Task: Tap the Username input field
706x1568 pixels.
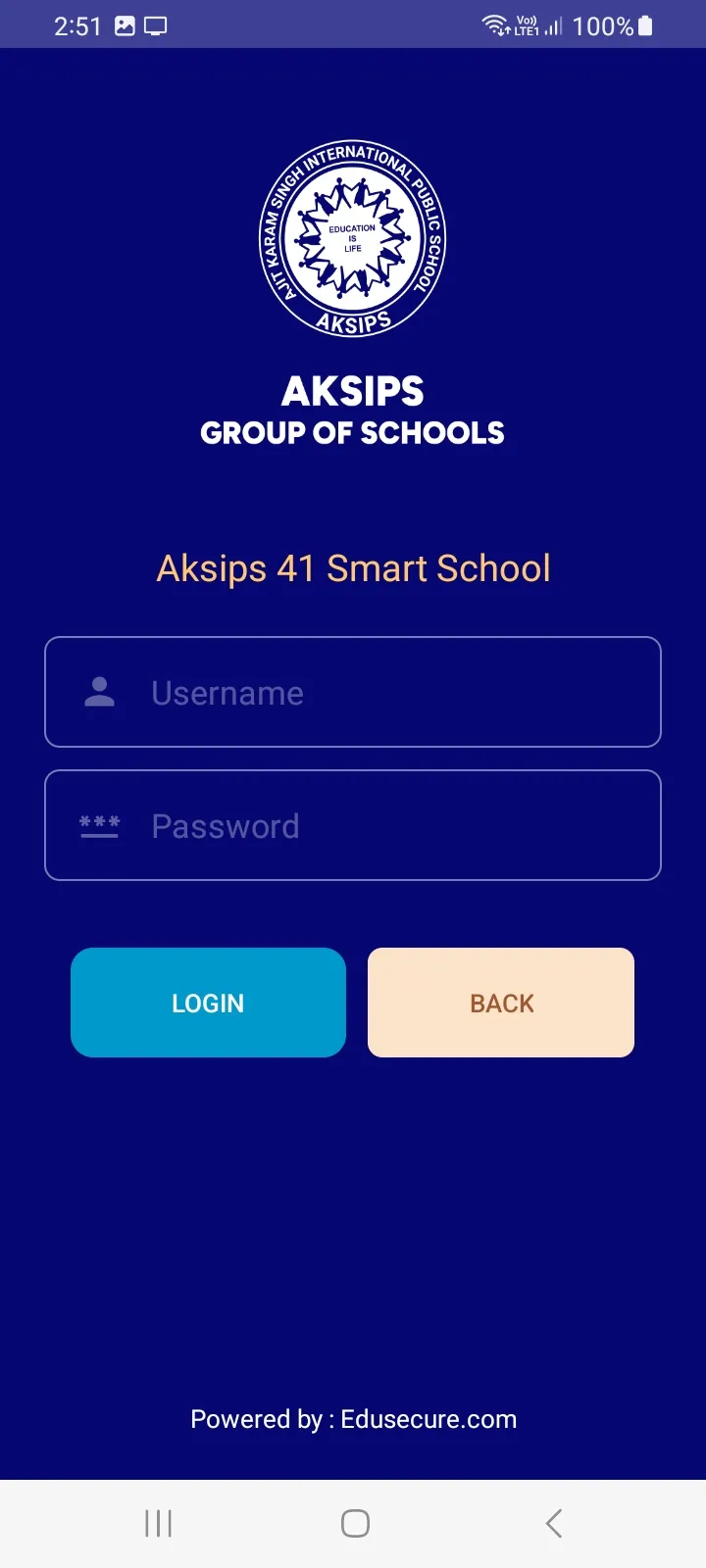Action: coord(353,692)
